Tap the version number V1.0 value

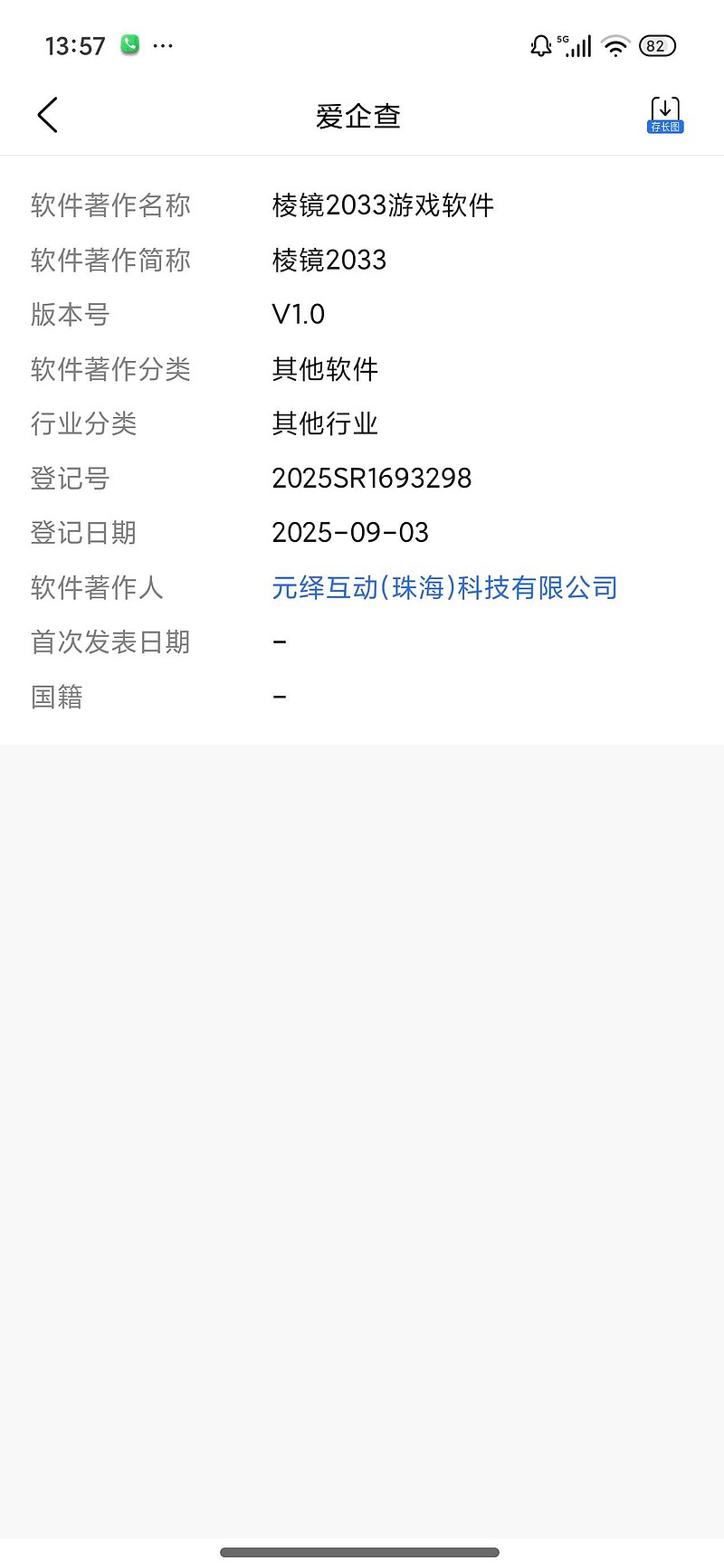tap(299, 314)
